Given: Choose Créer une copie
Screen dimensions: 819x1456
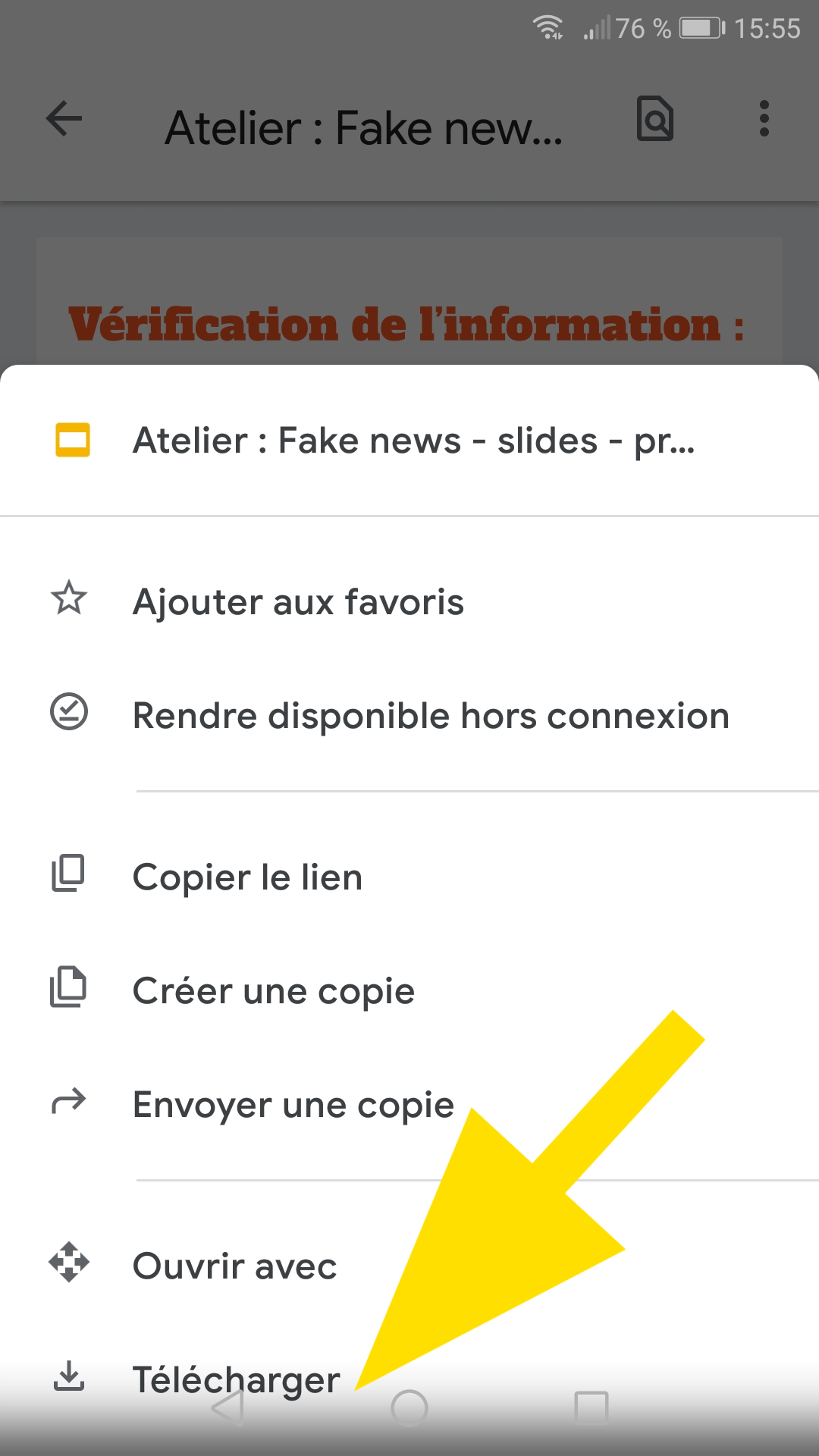Looking at the screenshot, I should tap(409, 990).
